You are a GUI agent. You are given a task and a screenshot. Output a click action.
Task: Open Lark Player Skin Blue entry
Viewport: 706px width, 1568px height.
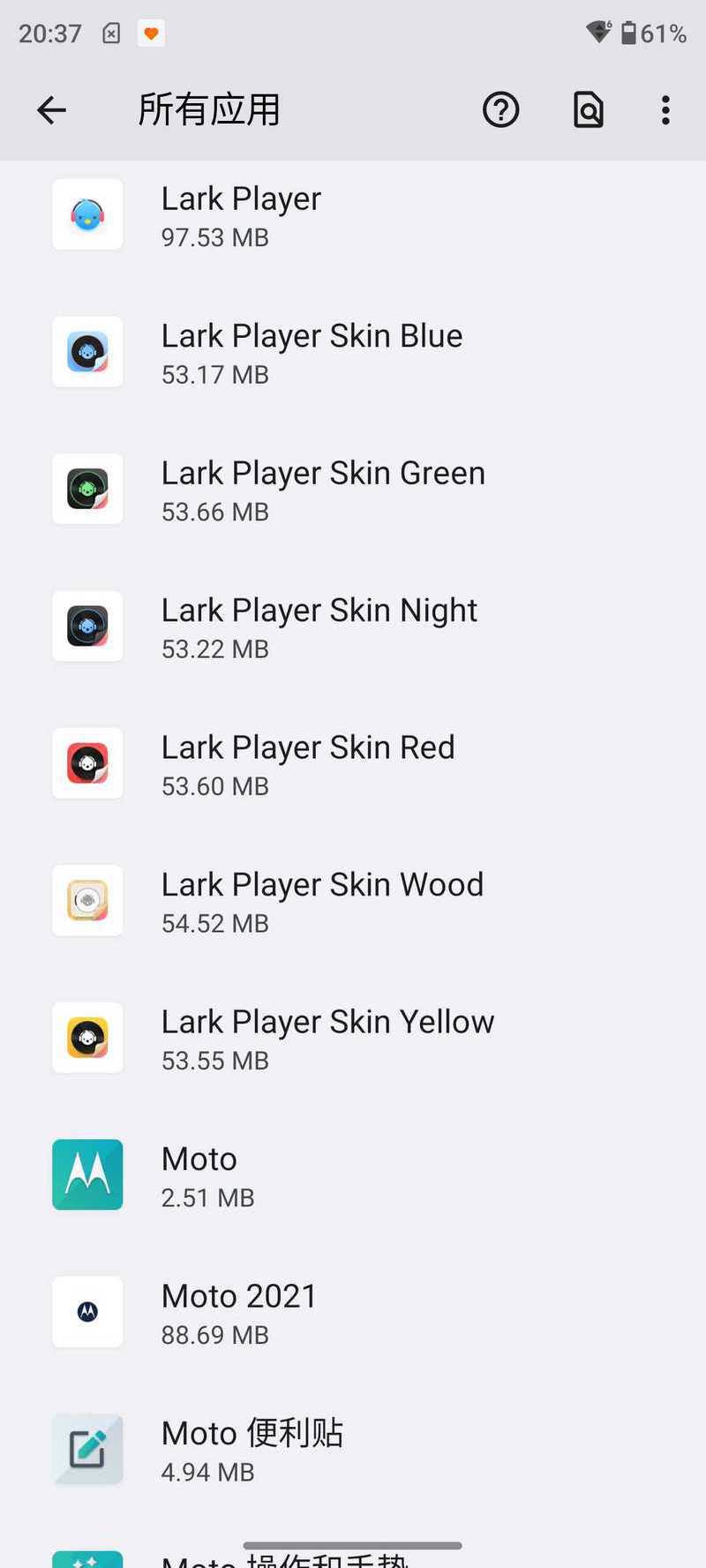pyautogui.click(x=353, y=352)
